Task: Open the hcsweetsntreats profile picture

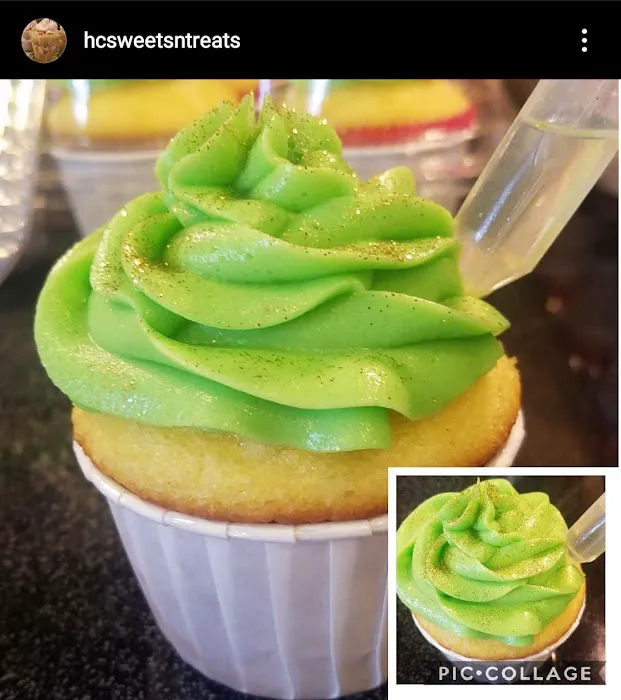Action: 44,41
